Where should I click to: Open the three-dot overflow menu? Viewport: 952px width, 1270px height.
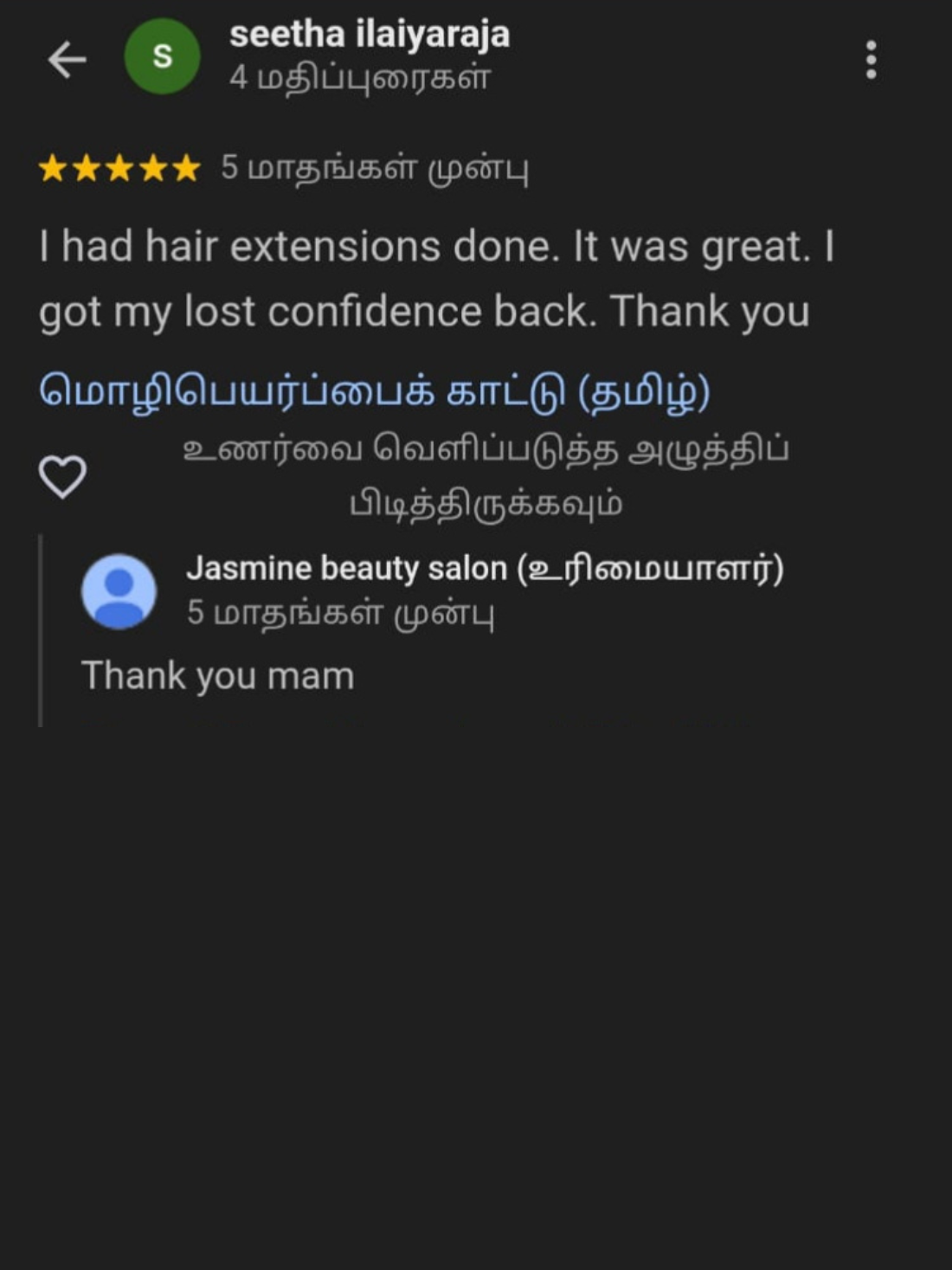point(871,60)
